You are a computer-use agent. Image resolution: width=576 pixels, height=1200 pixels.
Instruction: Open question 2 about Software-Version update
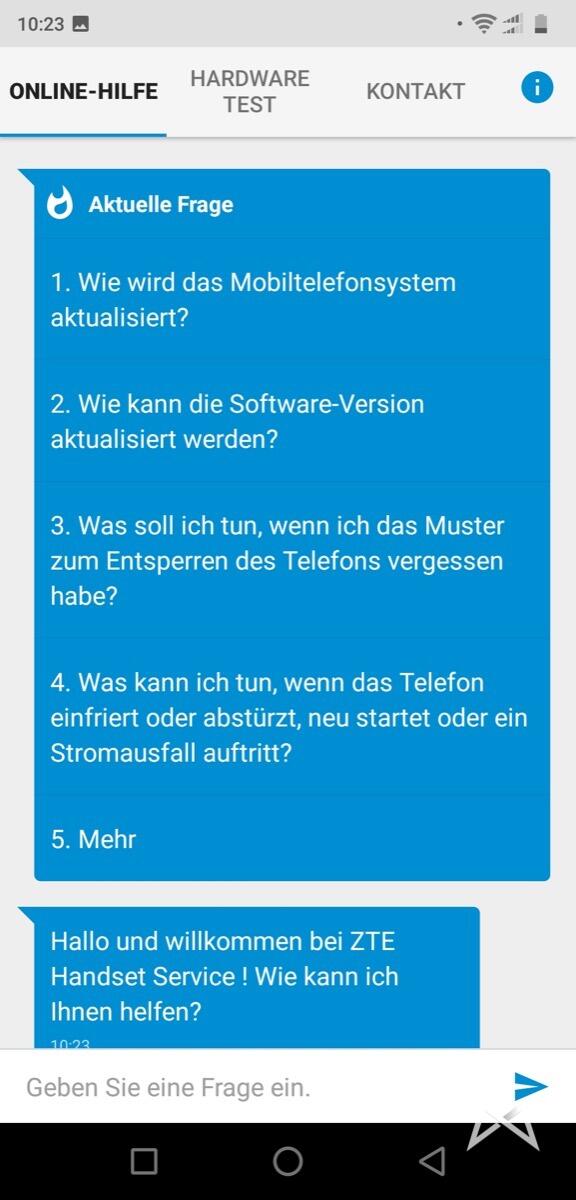tap(292, 421)
